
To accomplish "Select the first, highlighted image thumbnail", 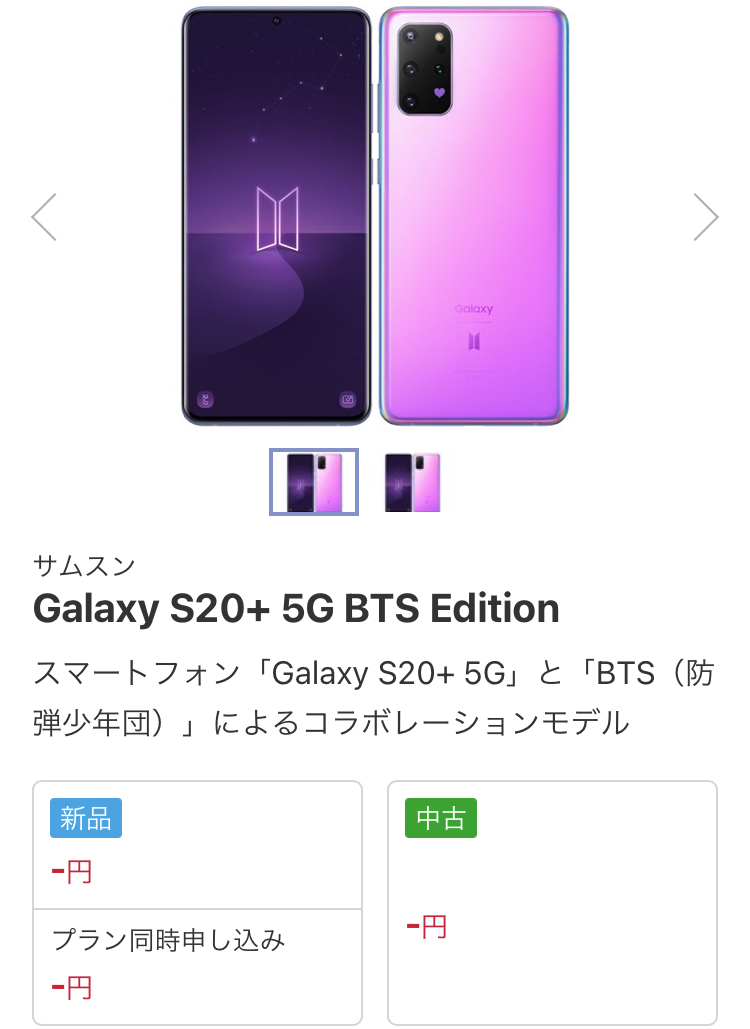I will [x=314, y=482].
